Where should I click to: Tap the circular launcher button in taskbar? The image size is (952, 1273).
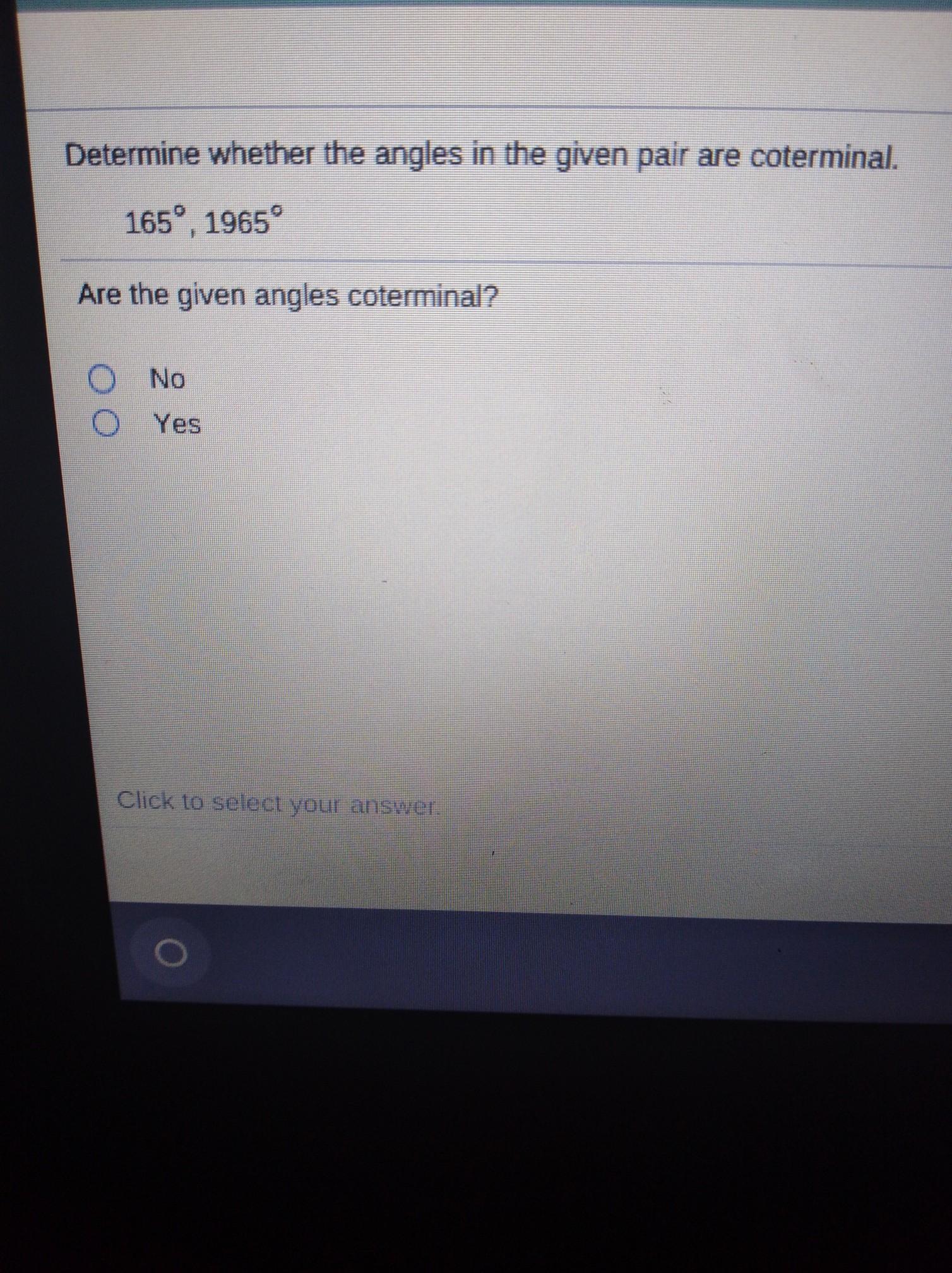[x=170, y=954]
